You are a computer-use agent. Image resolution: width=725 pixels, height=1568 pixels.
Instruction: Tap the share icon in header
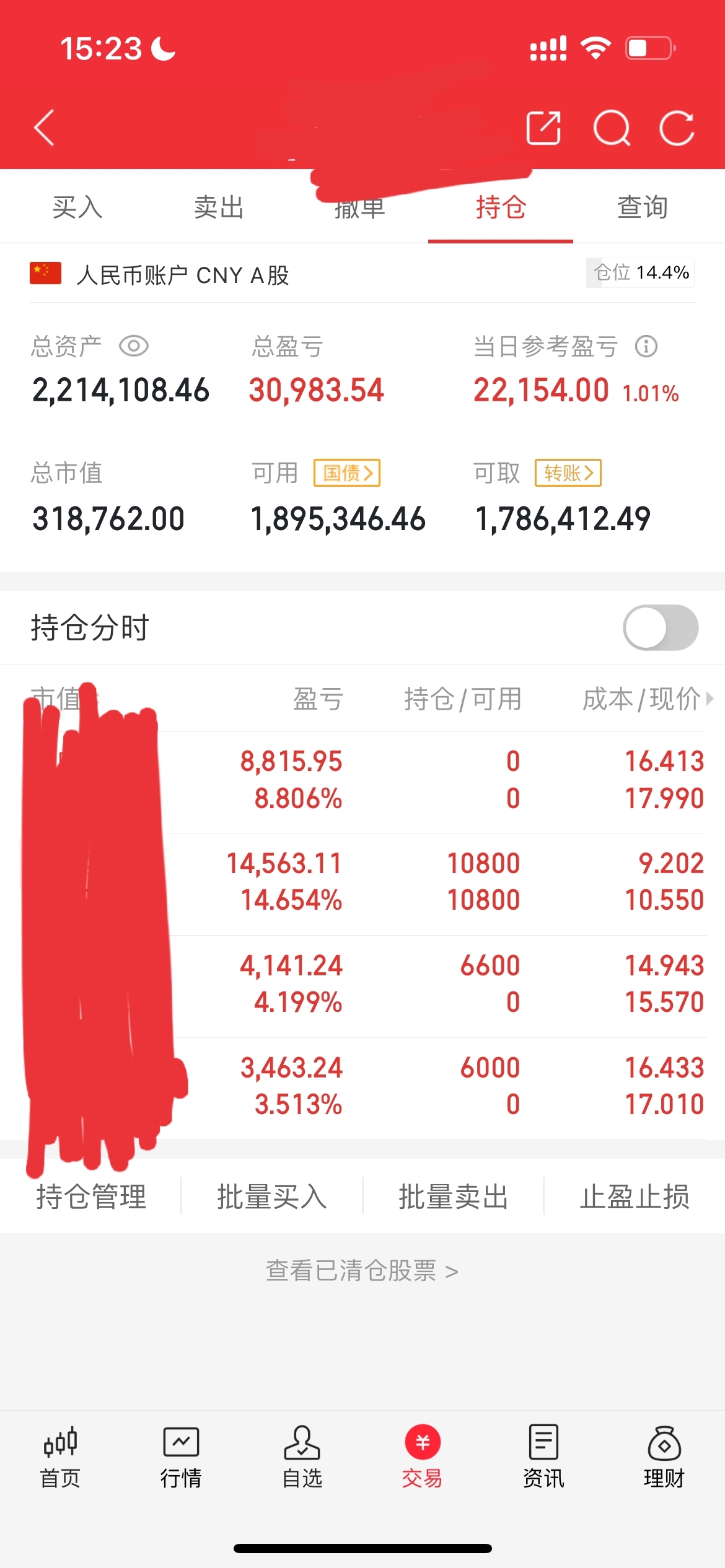tap(543, 128)
